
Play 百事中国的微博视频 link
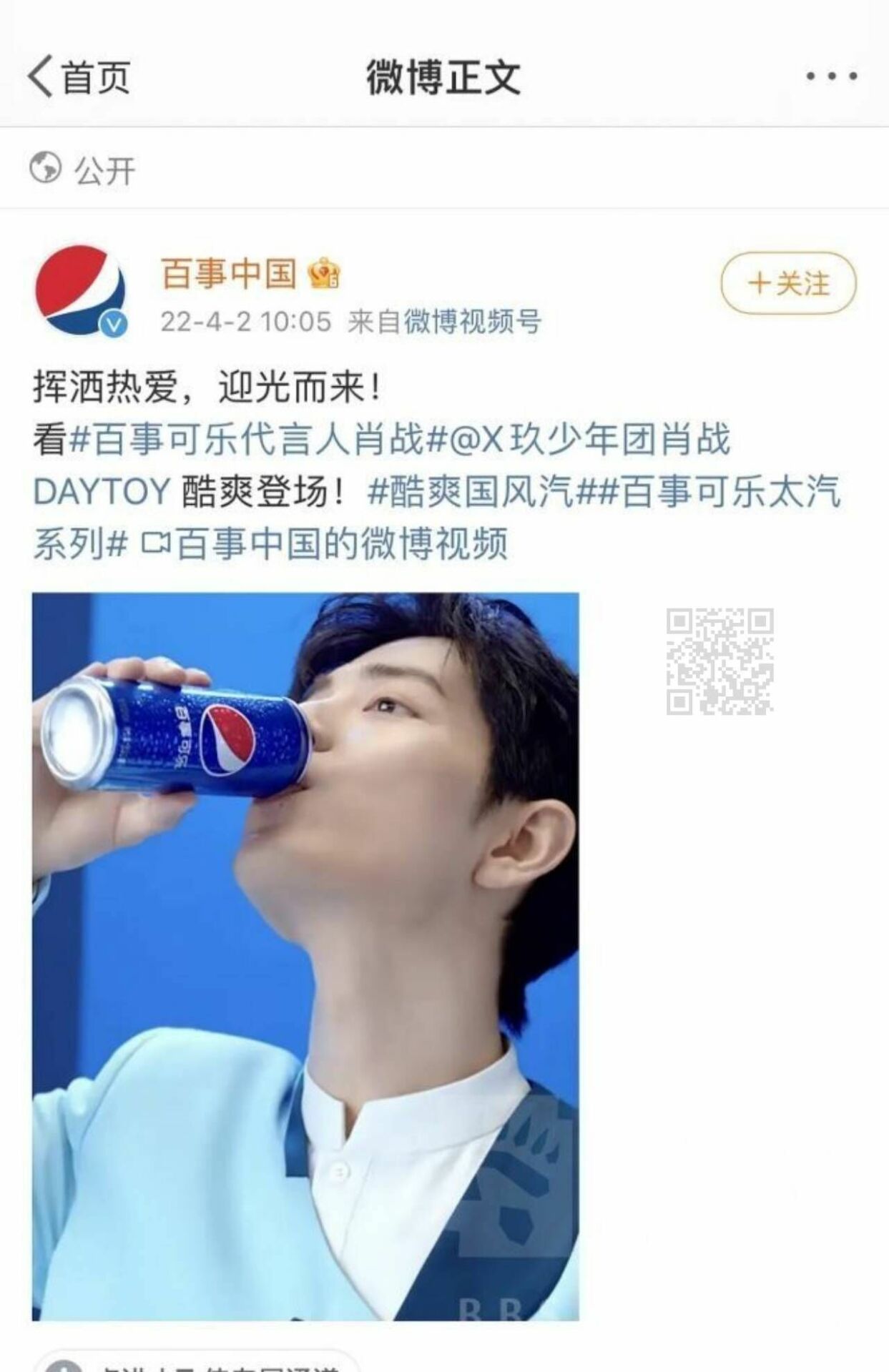coord(325,544)
